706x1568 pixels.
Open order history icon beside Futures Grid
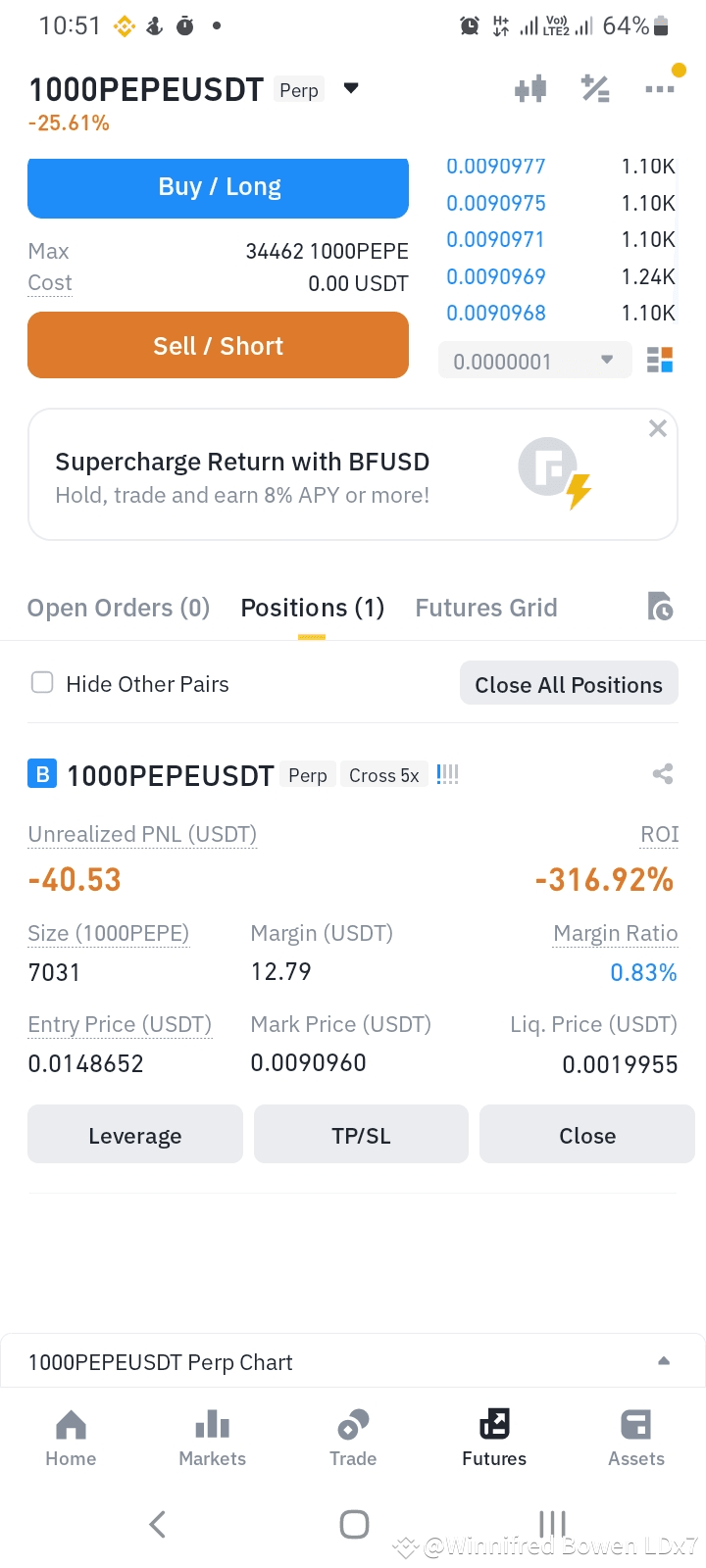point(660,607)
